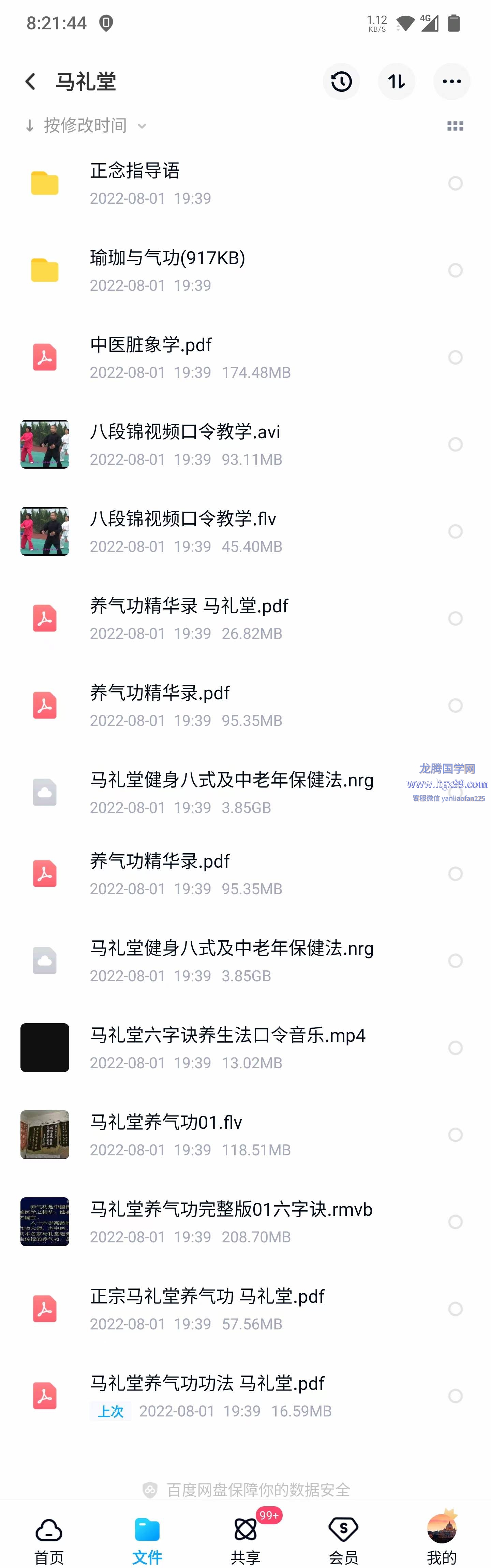This screenshot has height=1568, width=491.
Task: Open the transfer list arrows icon
Action: coord(397,82)
